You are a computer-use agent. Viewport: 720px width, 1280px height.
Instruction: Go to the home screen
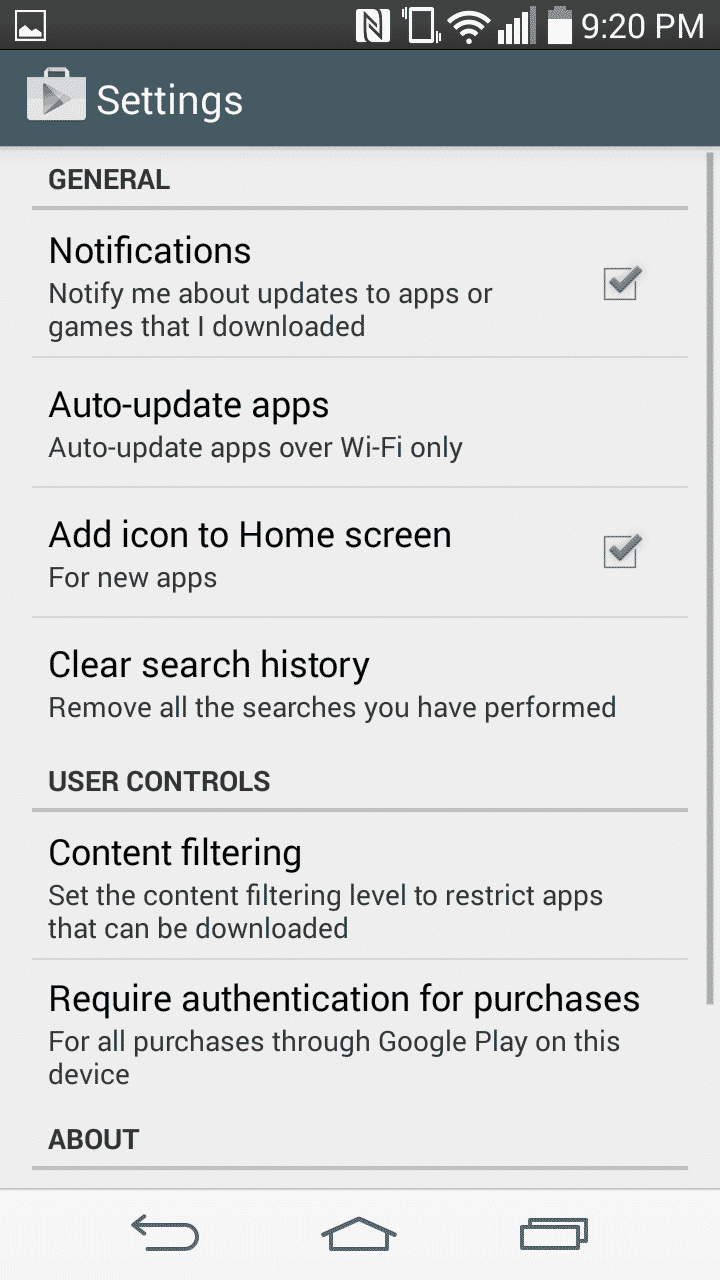coord(359,1234)
